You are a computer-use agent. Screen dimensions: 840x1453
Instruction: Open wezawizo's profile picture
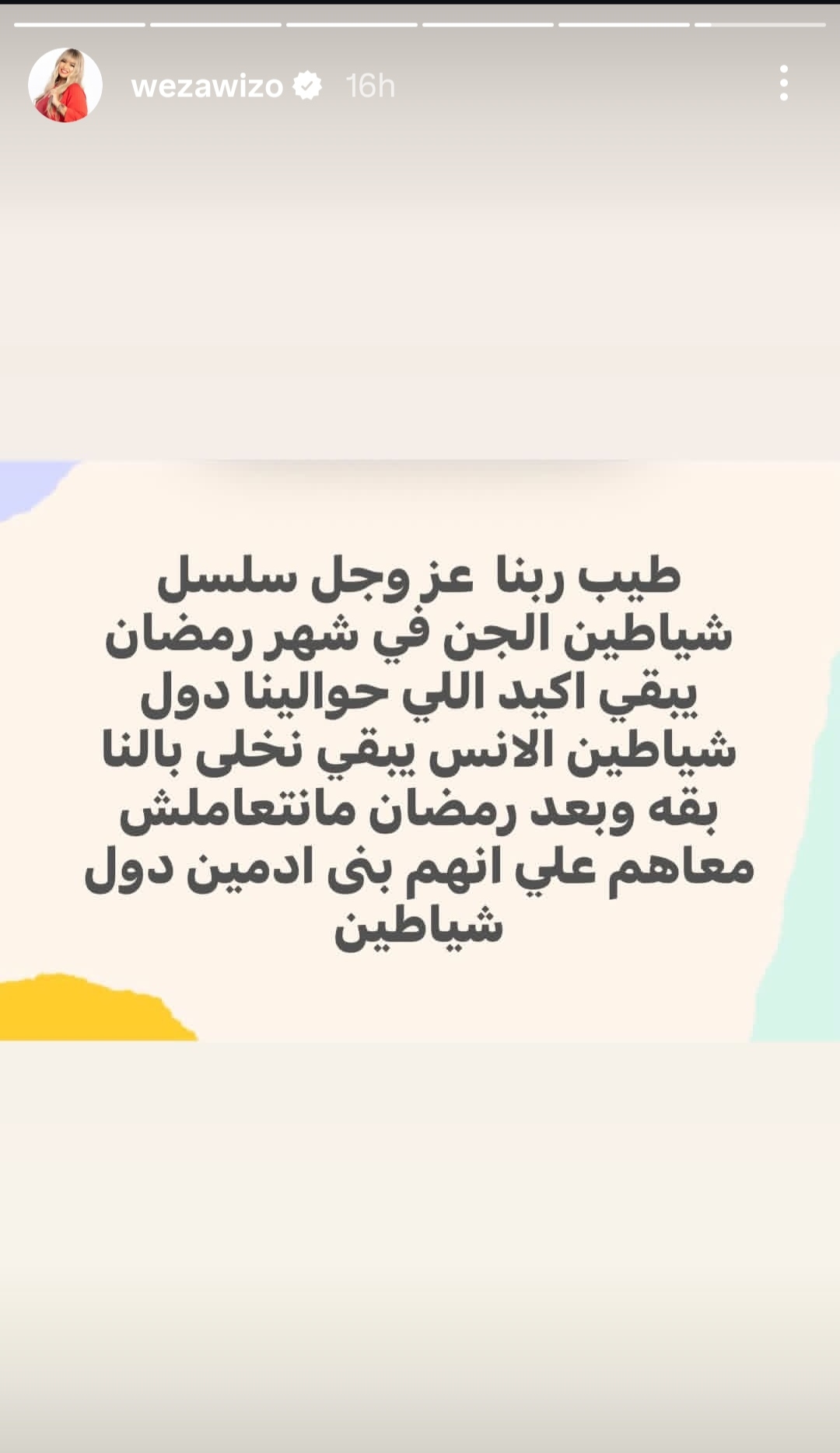(65, 85)
